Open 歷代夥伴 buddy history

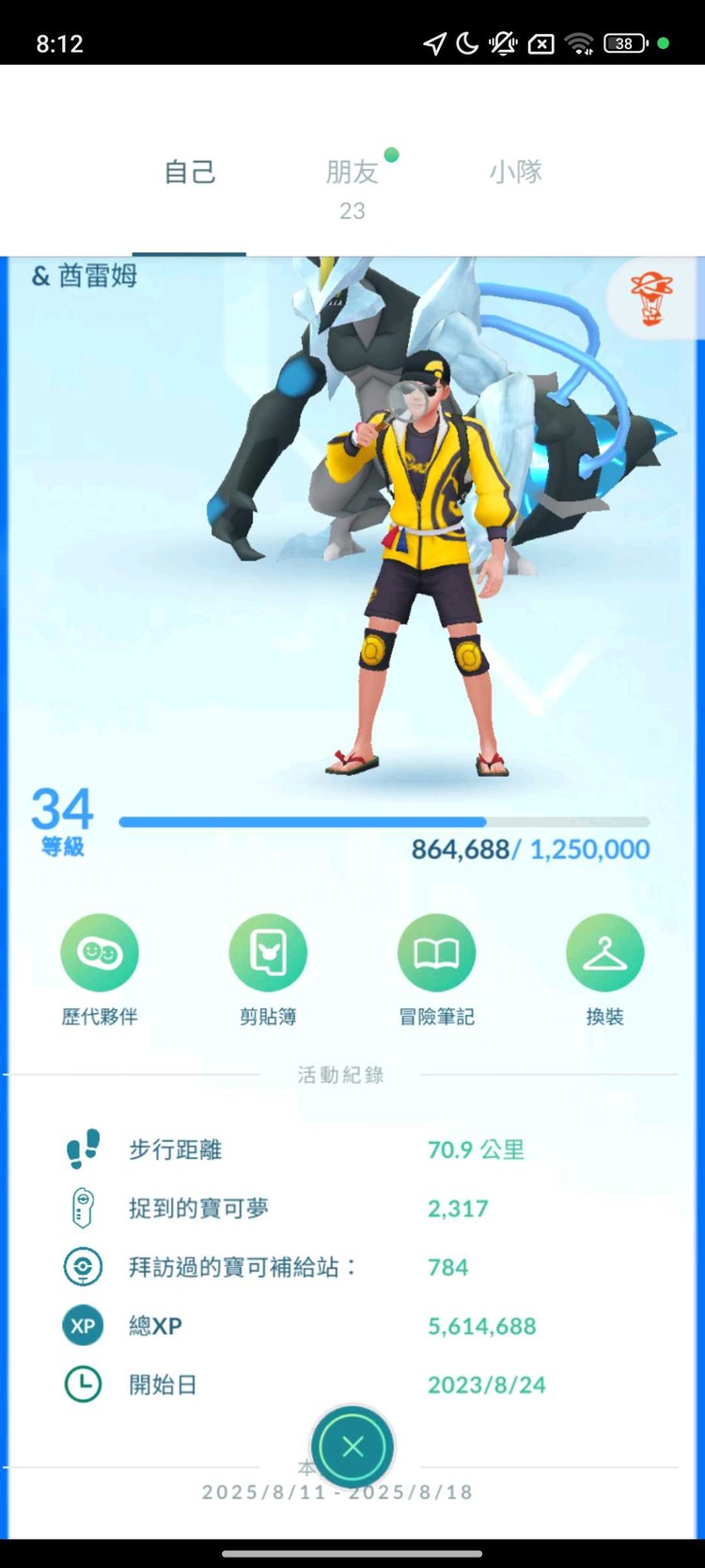(x=100, y=954)
